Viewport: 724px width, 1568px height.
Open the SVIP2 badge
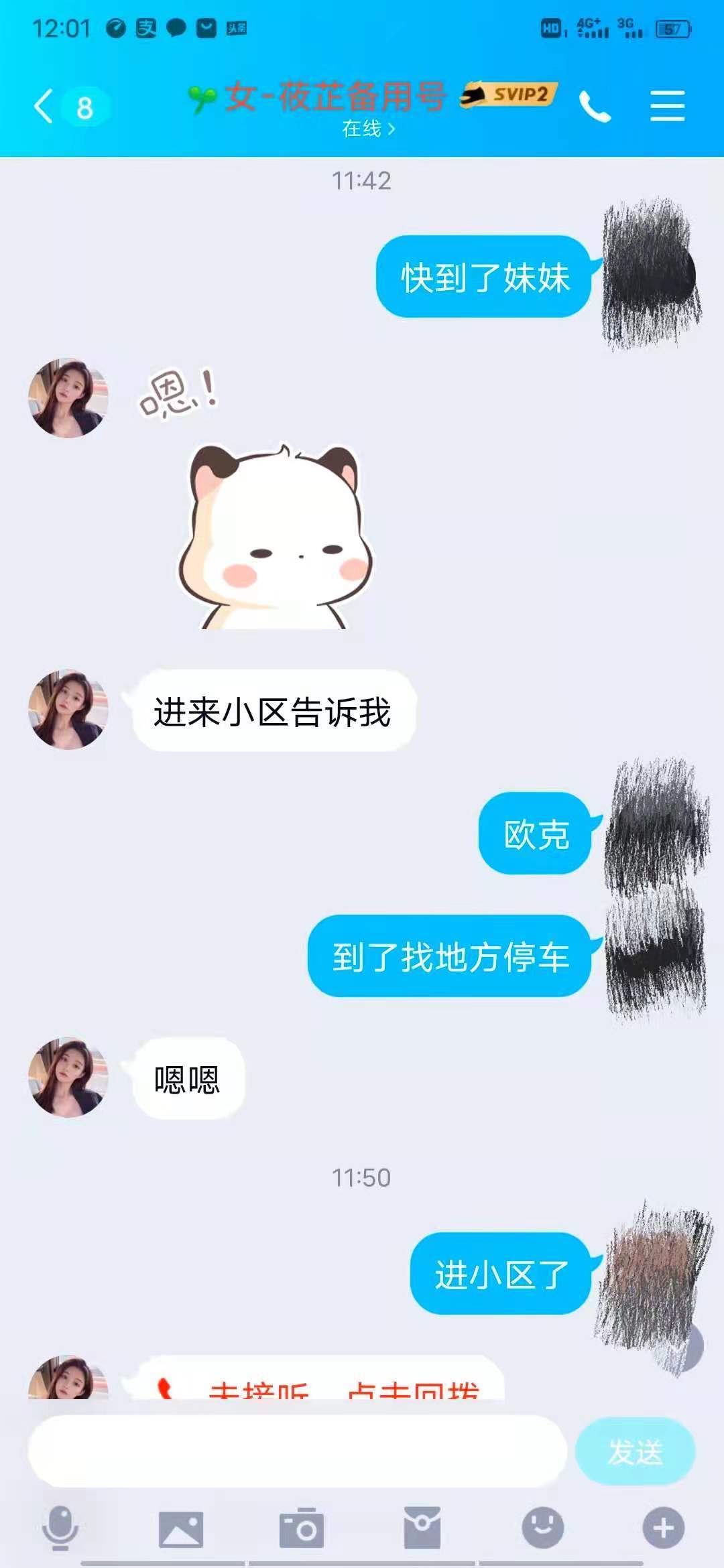pyautogui.click(x=509, y=94)
